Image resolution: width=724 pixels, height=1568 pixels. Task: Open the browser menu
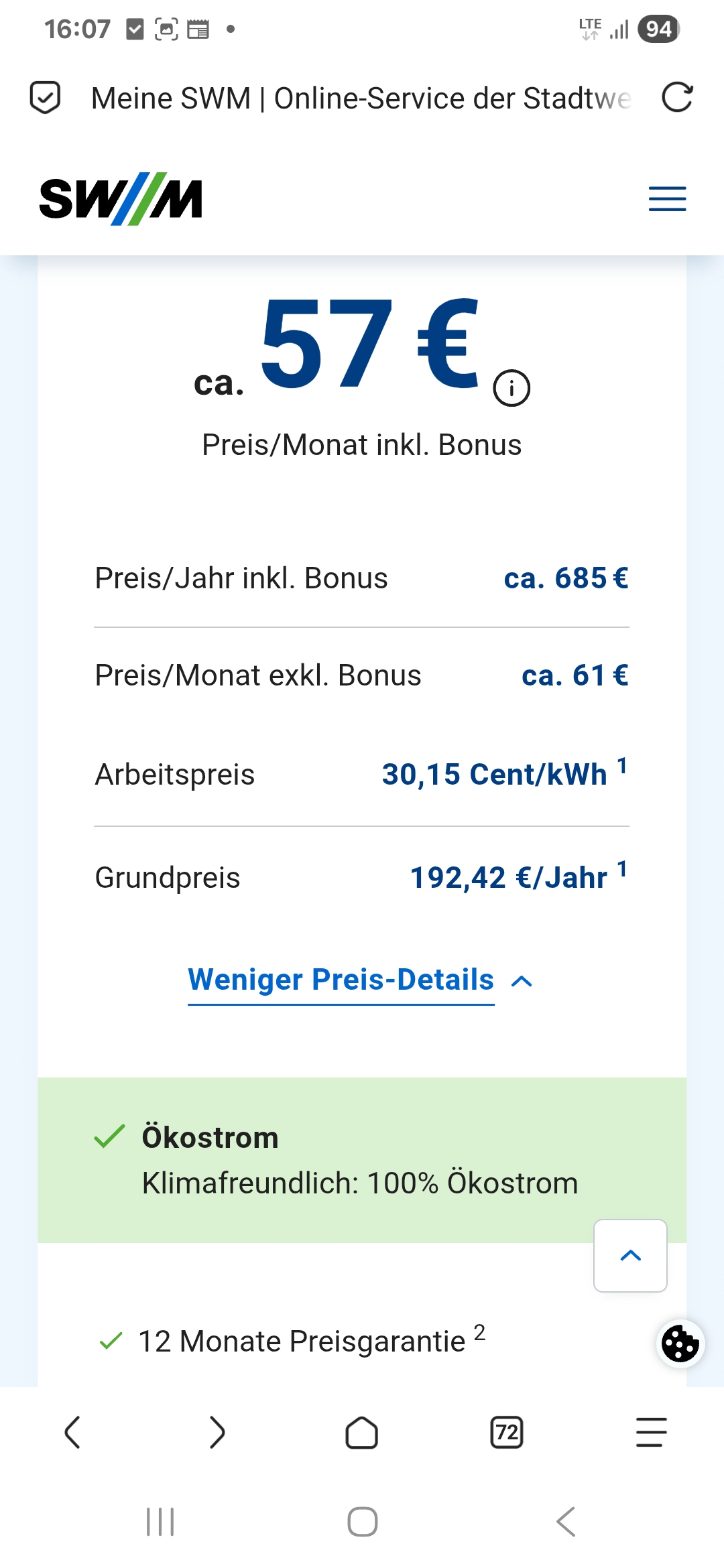tap(651, 1433)
